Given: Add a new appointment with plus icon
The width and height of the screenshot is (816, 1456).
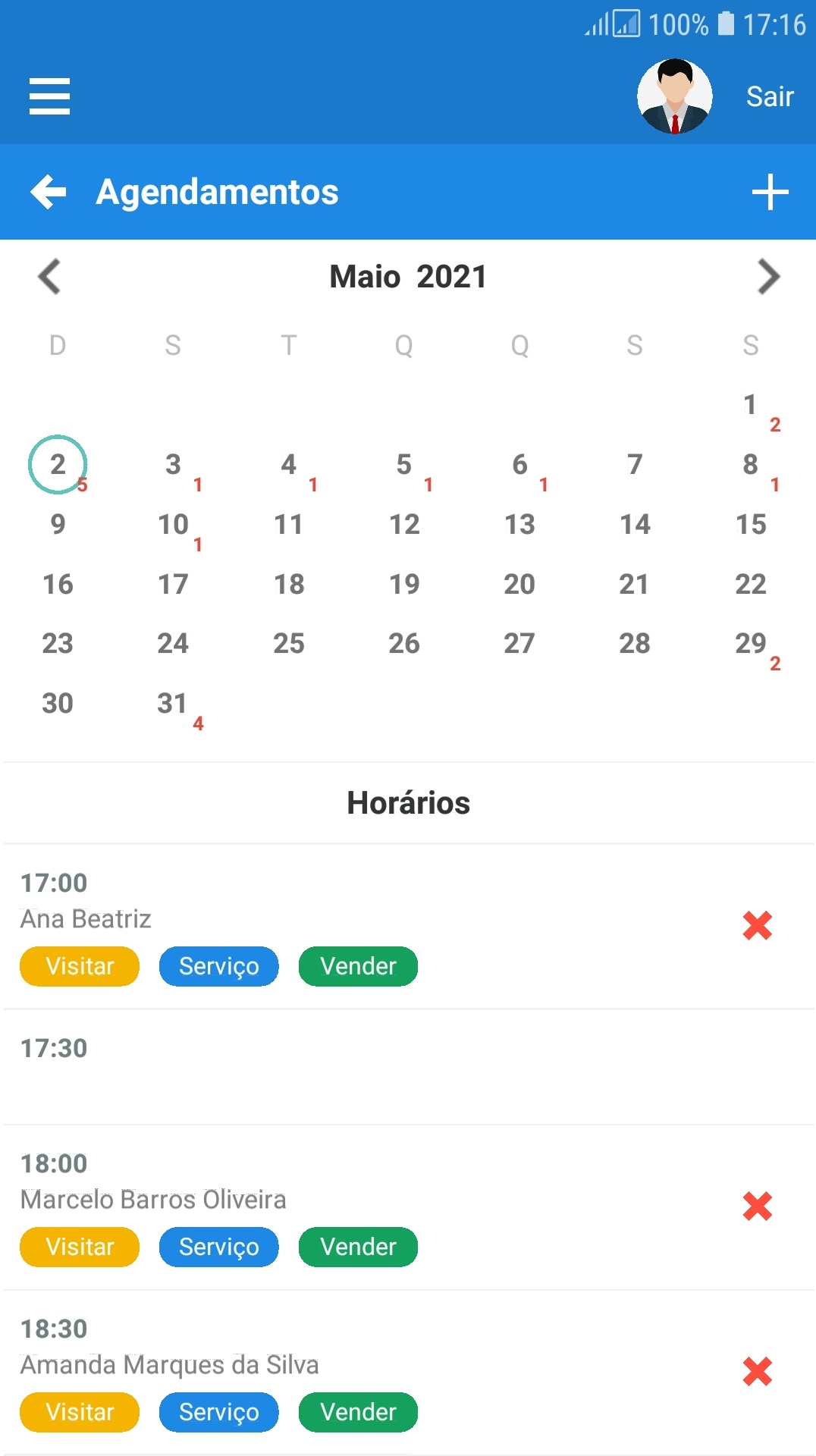Looking at the screenshot, I should (x=770, y=192).
